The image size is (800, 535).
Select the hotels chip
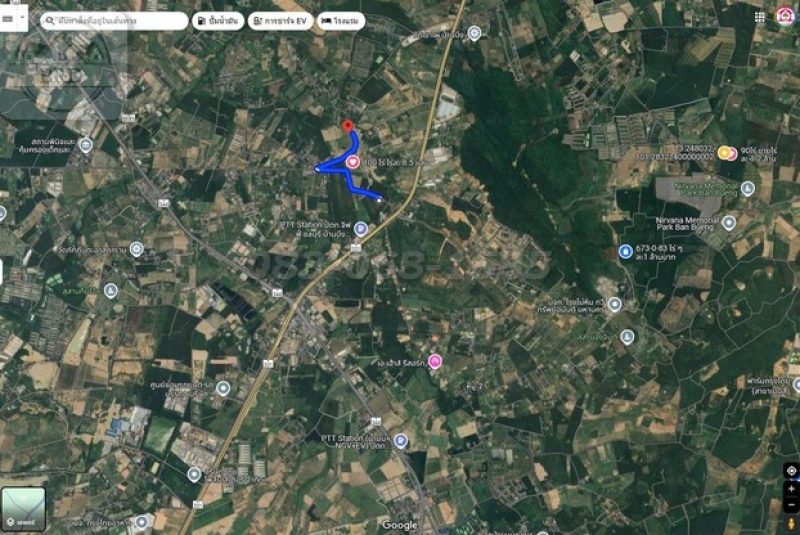click(x=341, y=20)
